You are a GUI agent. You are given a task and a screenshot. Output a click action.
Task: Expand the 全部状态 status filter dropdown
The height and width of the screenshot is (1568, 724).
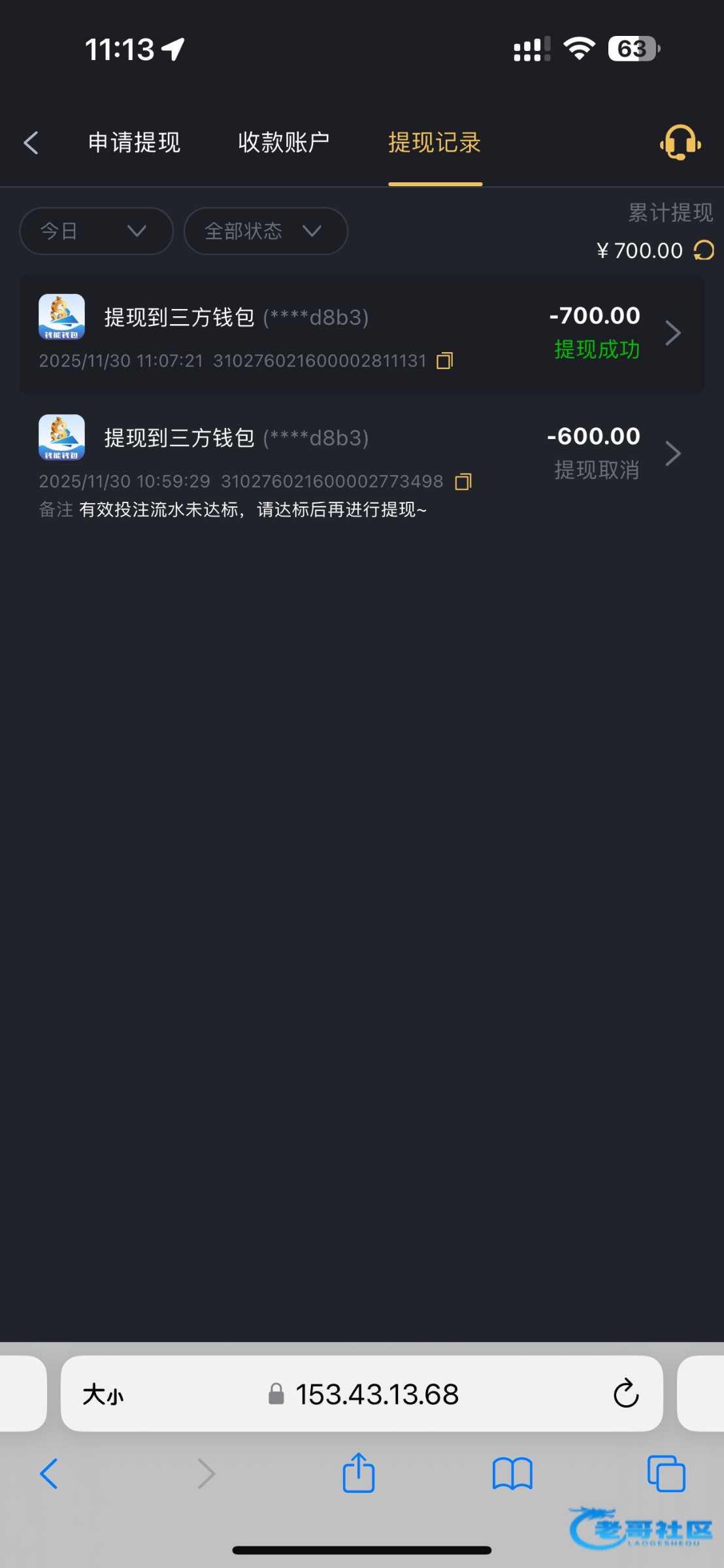(x=265, y=231)
